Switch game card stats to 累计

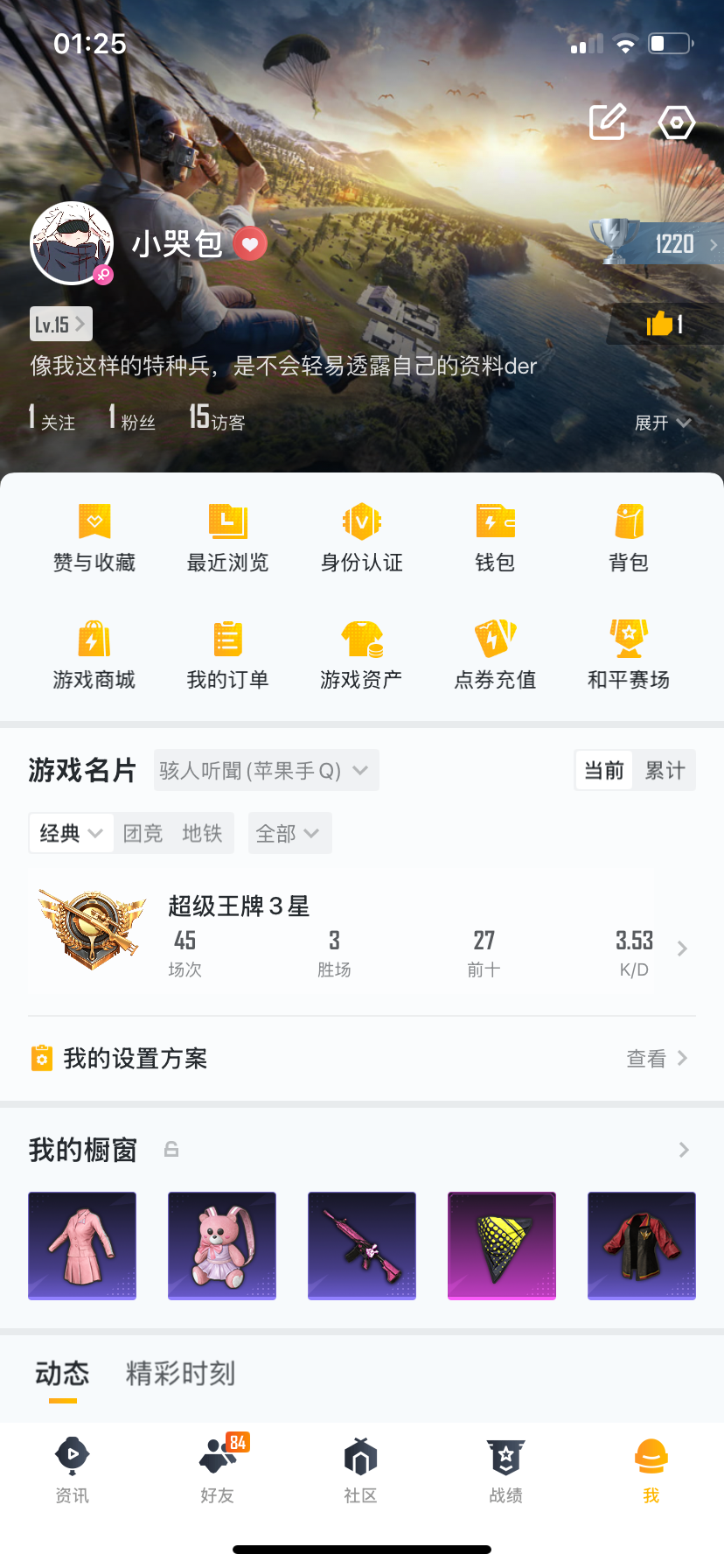tap(665, 770)
